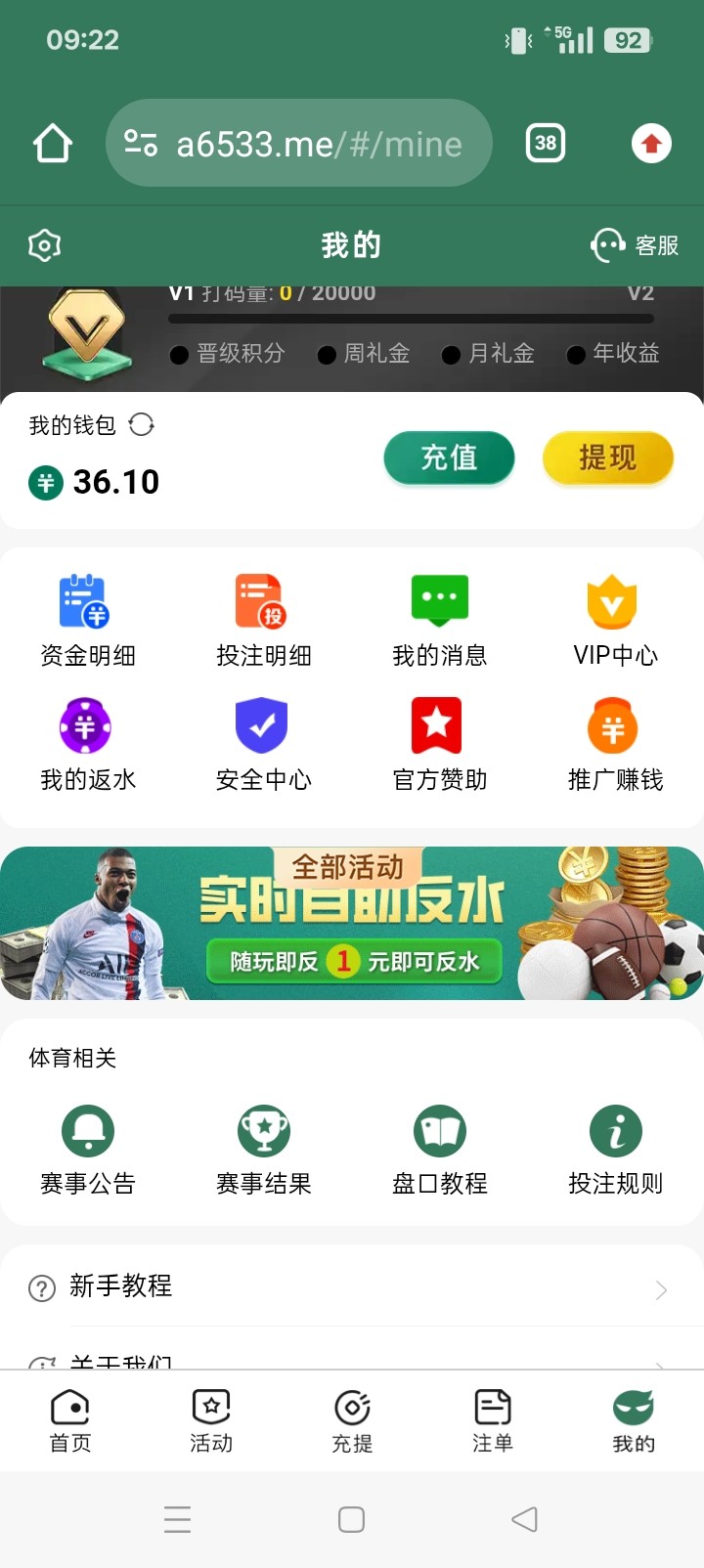Contact 客服 customer service
The height and width of the screenshot is (1568, 704).
click(635, 245)
